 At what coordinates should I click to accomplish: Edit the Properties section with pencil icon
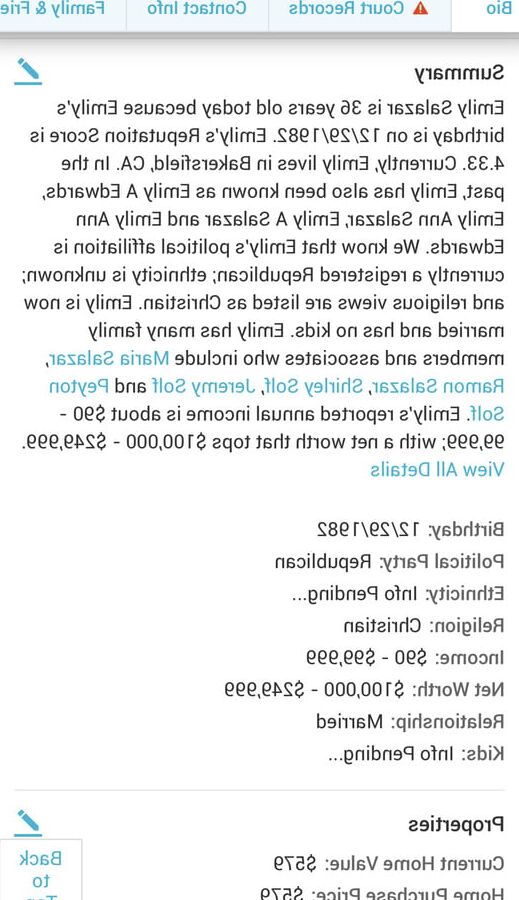click(28, 824)
